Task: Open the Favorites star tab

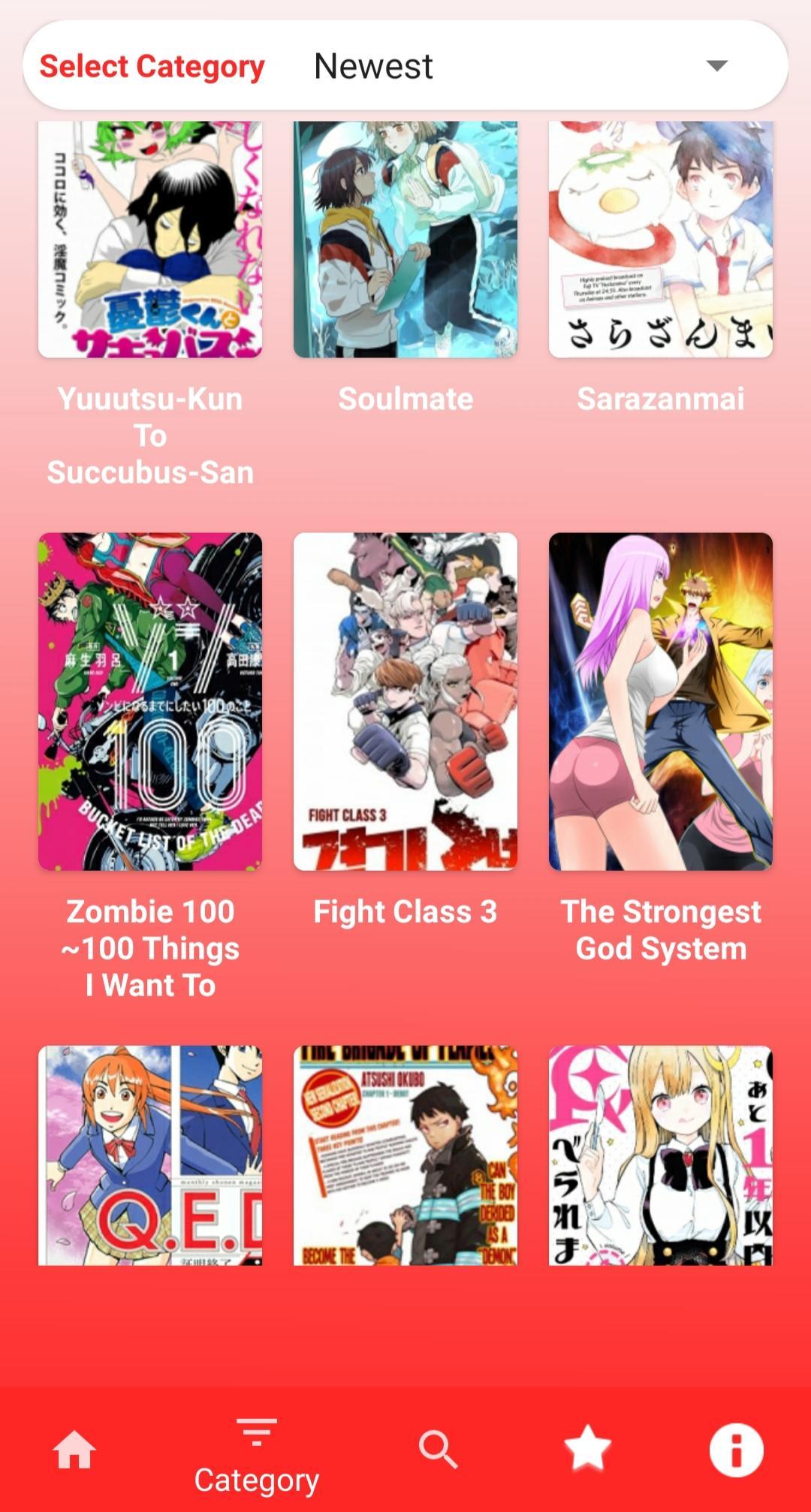Action: click(587, 1449)
